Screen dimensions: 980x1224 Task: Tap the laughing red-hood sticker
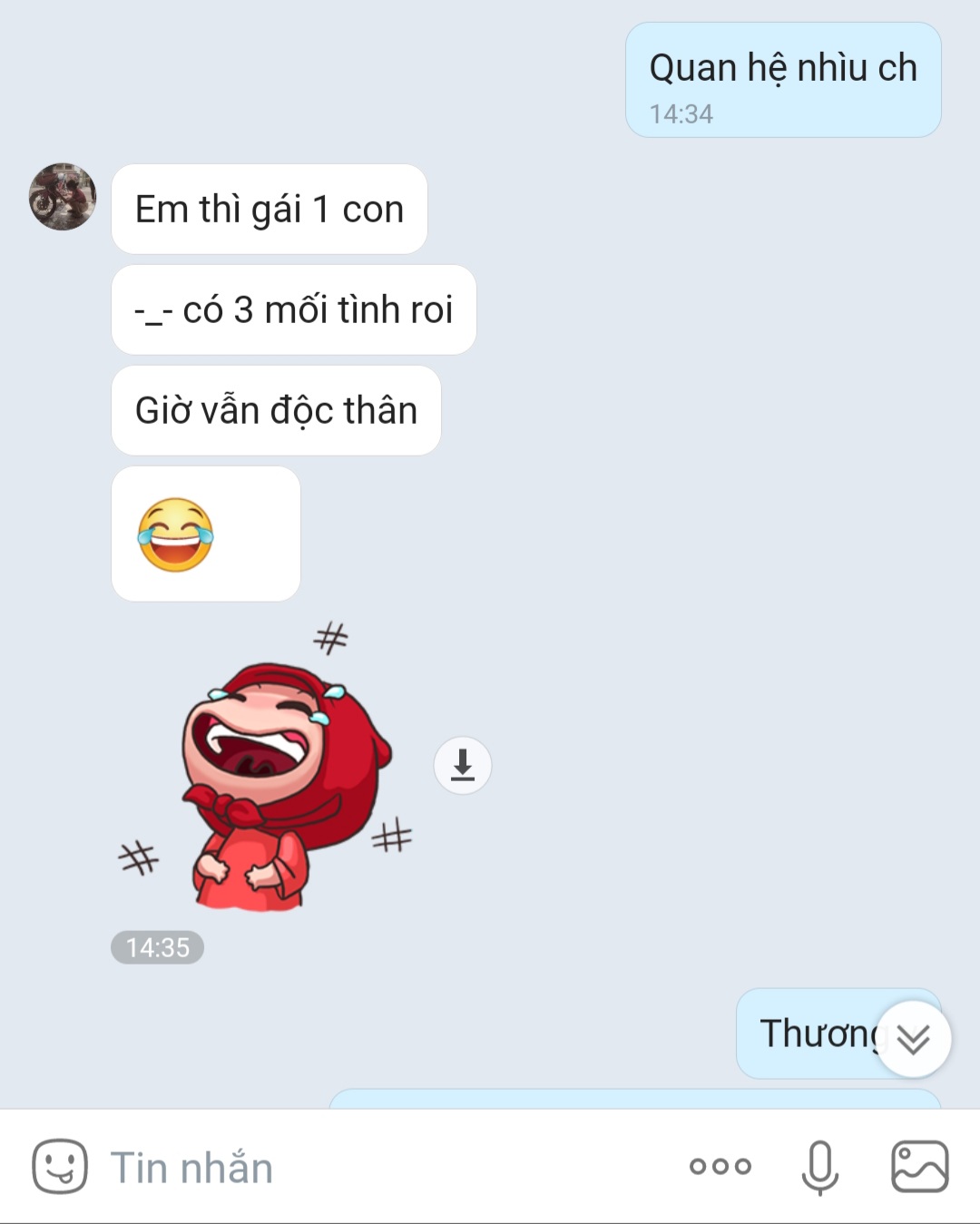(x=272, y=780)
